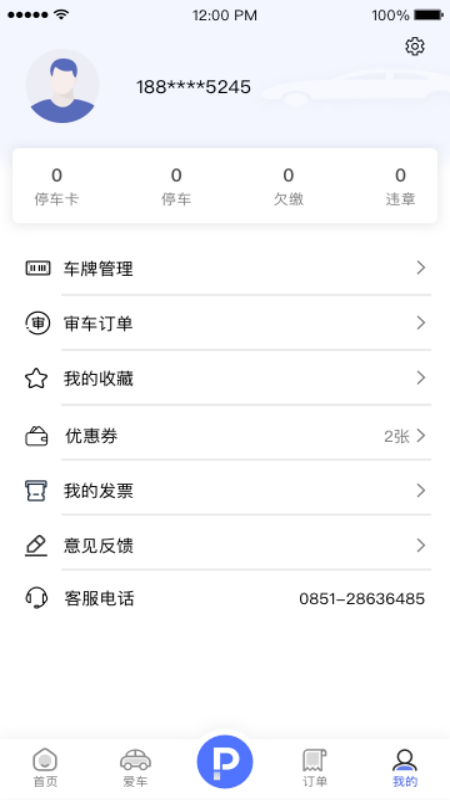450x800 pixels.
Task: View 违章 violations count
Action: (401, 187)
